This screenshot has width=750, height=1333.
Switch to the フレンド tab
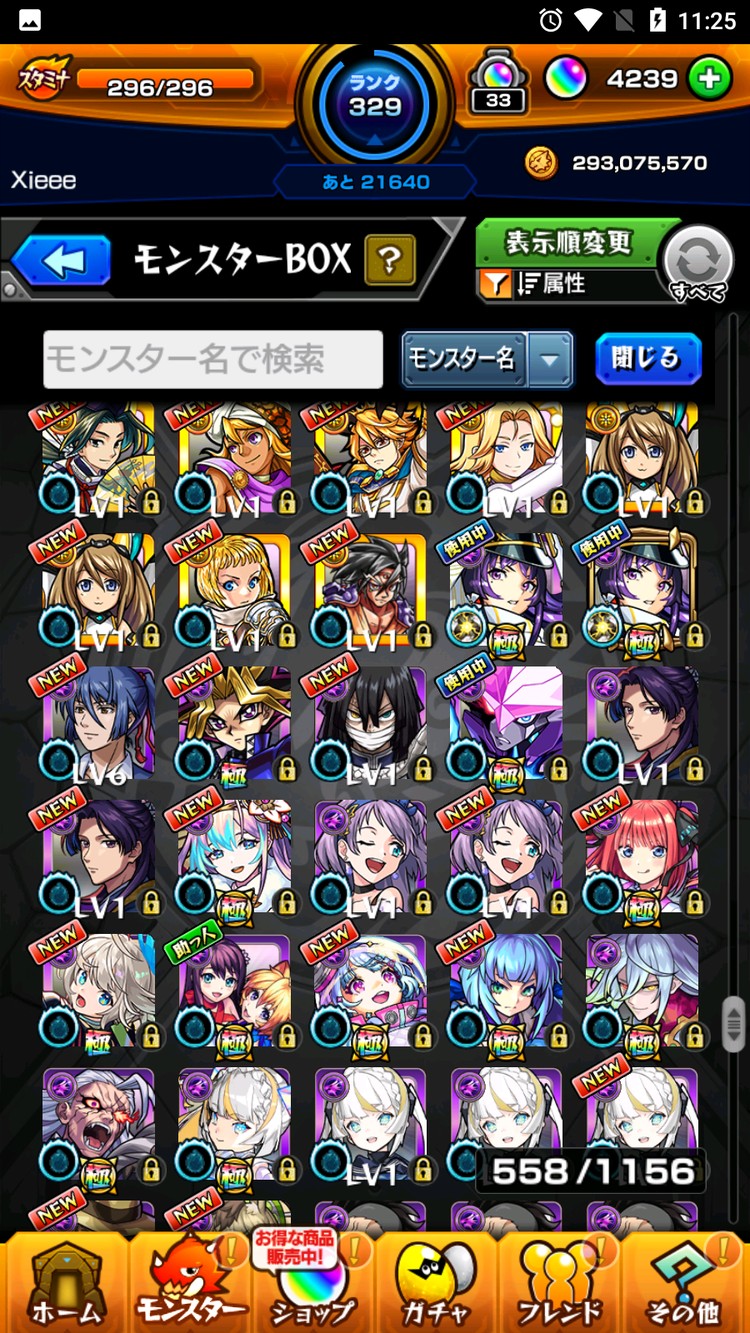(559, 1284)
